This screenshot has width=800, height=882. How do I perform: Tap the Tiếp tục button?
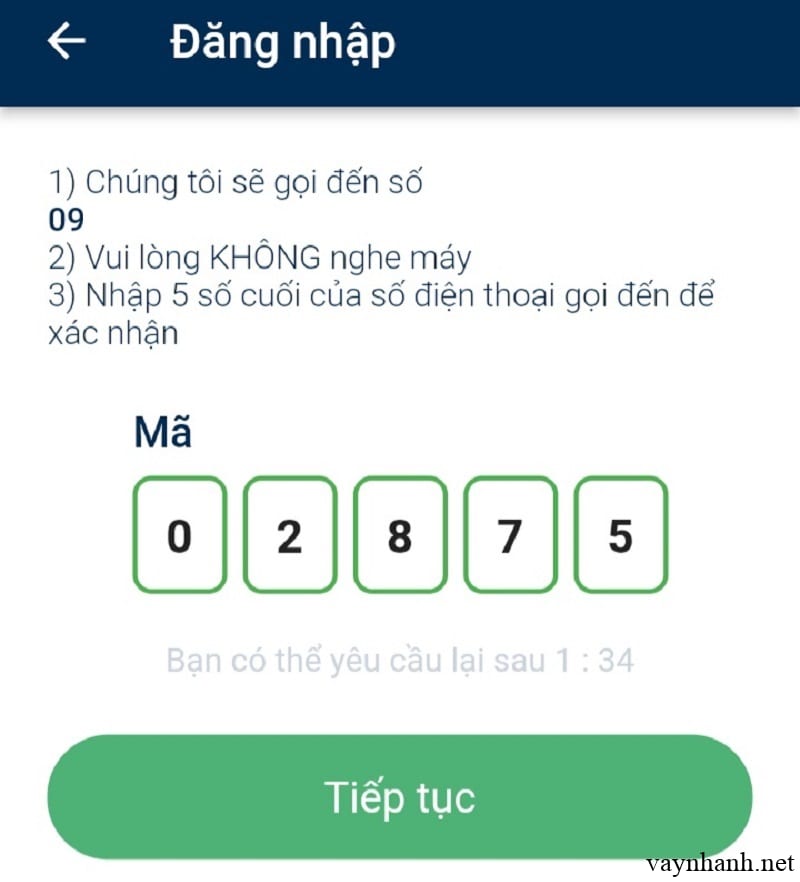pos(399,797)
